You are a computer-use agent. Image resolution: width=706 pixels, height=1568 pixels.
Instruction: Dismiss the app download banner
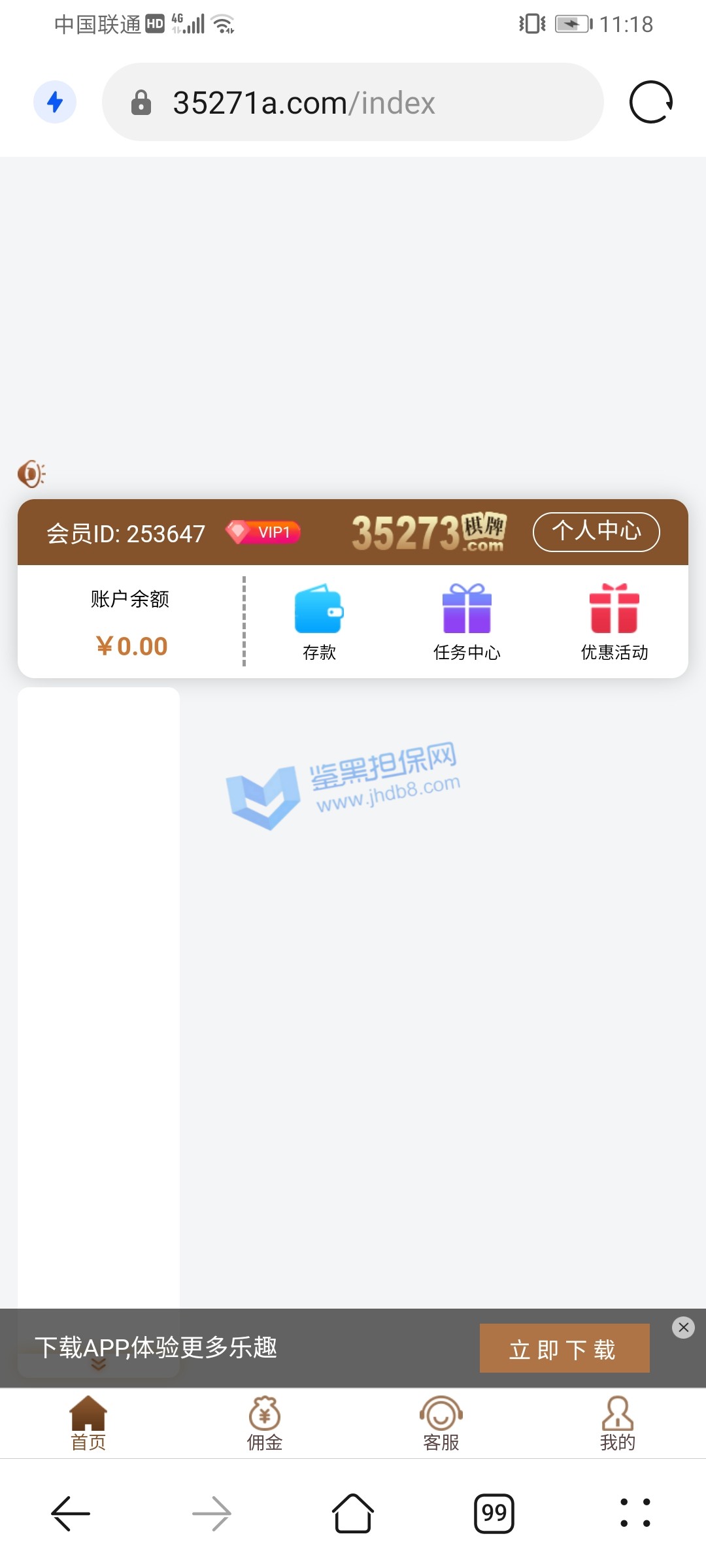click(x=683, y=1327)
